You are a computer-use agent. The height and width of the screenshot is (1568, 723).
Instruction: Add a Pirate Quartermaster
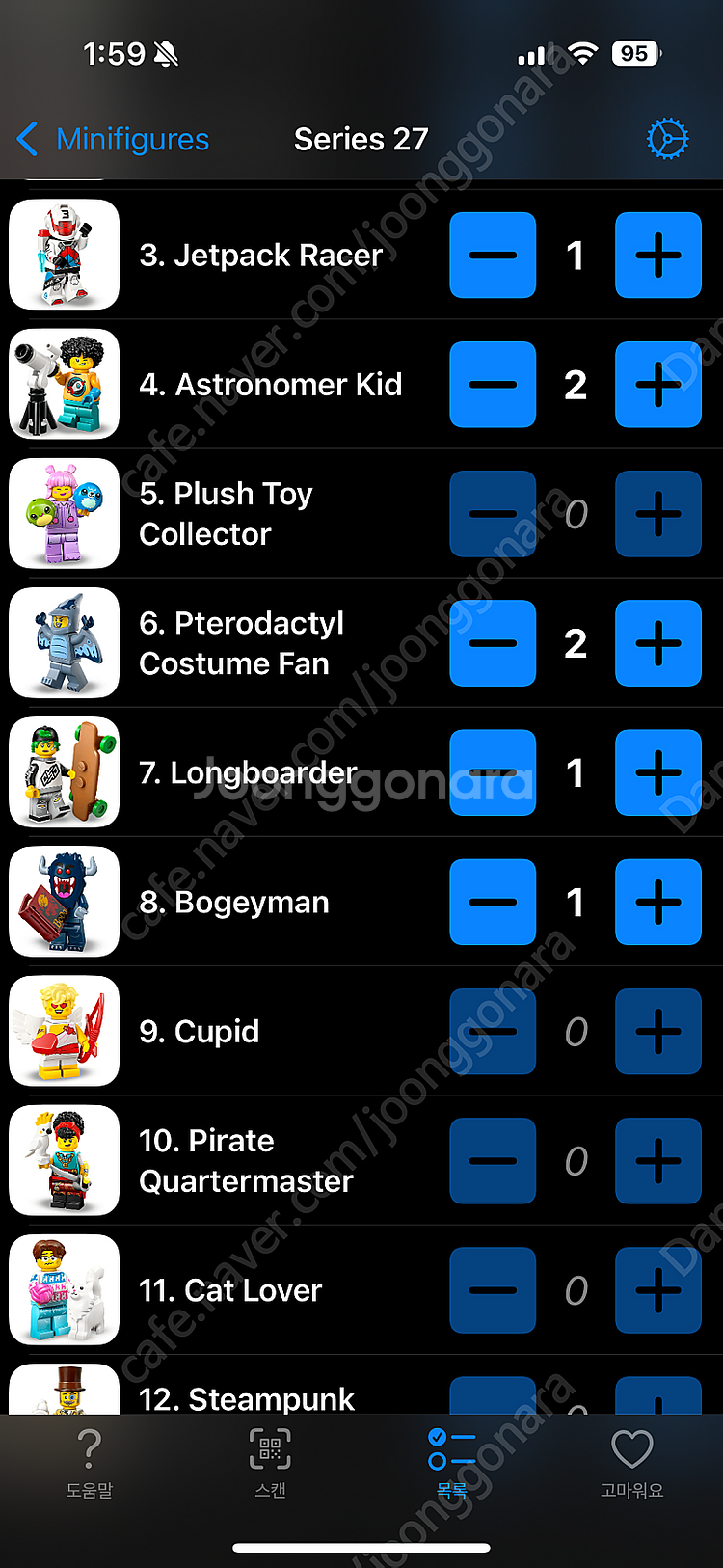[658, 1160]
